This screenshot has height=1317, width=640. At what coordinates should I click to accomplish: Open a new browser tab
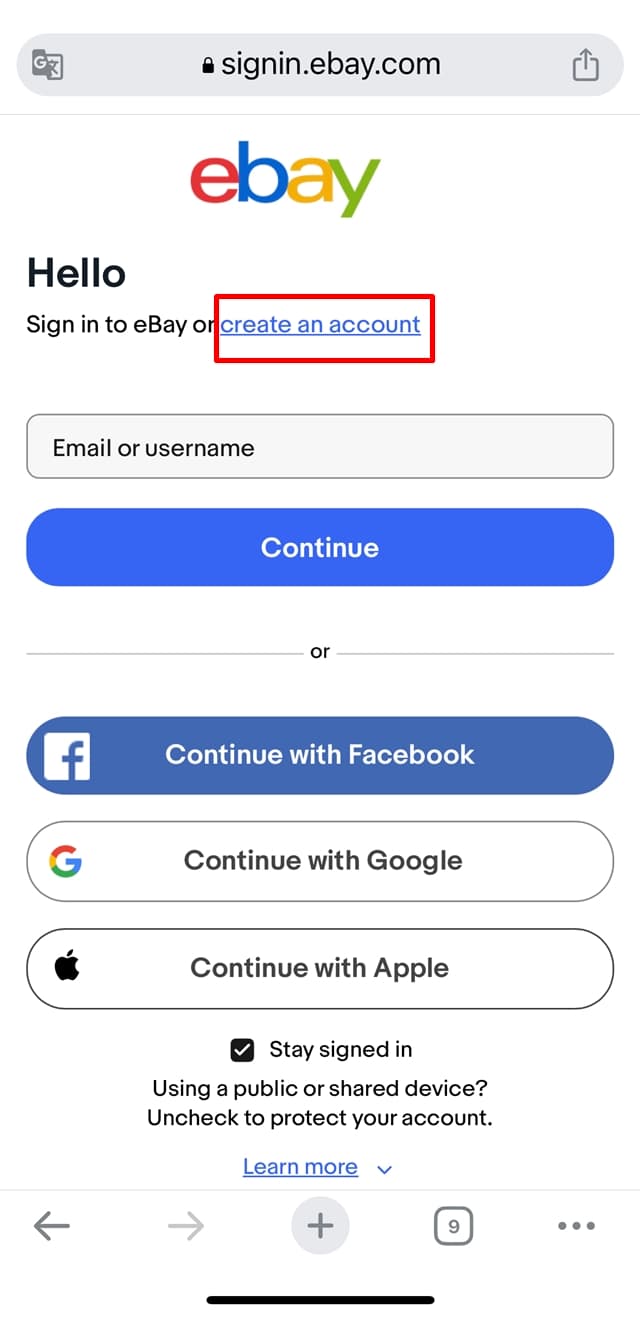coord(320,1226)
